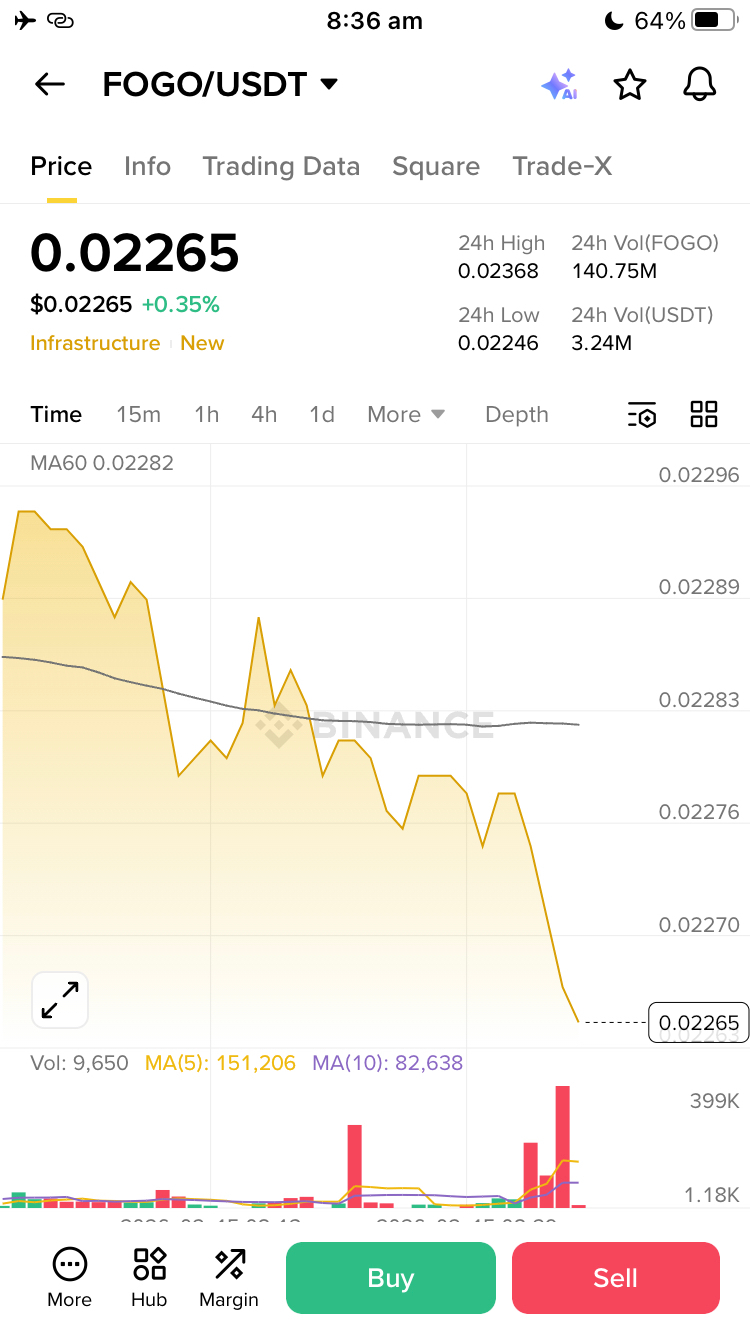The height and width of the screenshot is (1334, 750).
Task: View the Square tab
Action: click(x=436, y=166)
